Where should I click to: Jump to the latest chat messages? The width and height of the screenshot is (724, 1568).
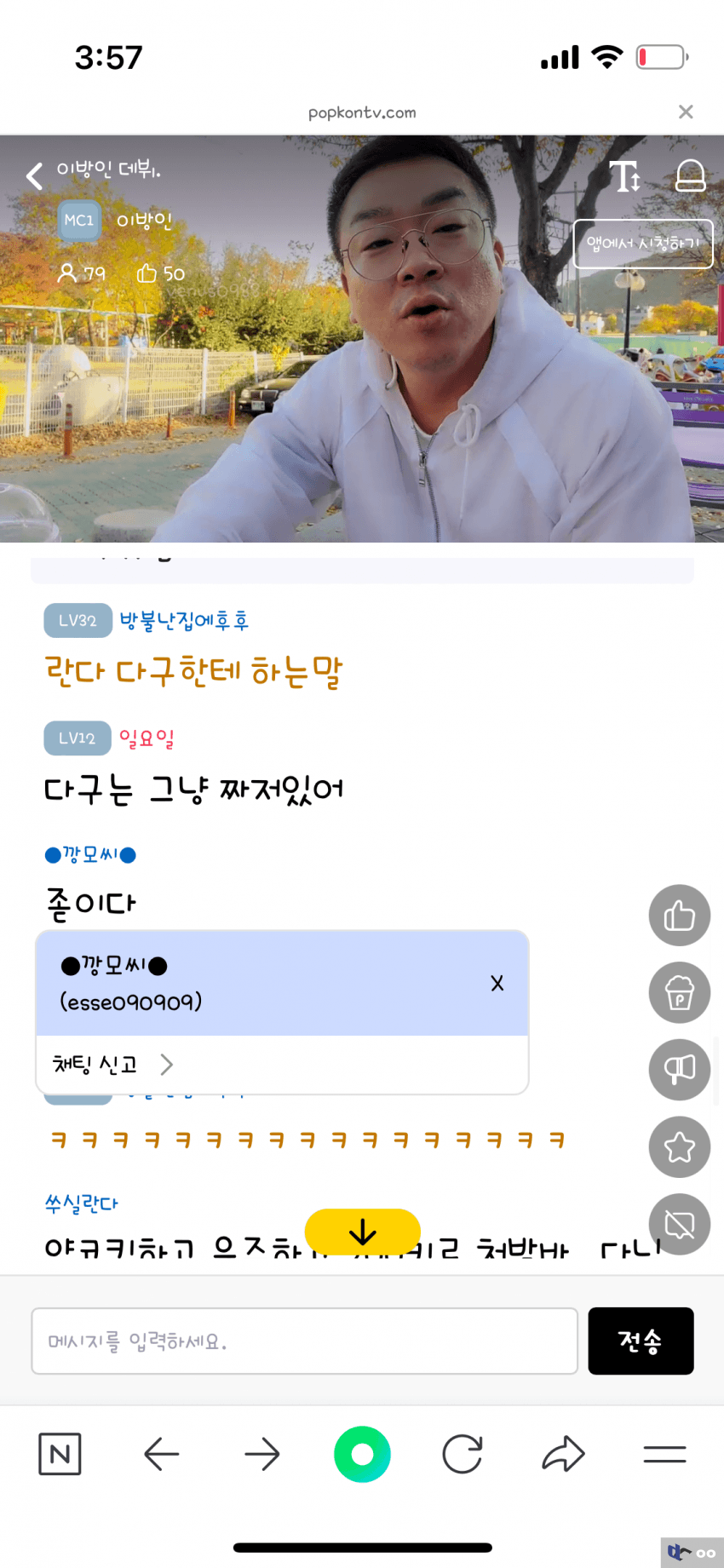point(362,1232)
